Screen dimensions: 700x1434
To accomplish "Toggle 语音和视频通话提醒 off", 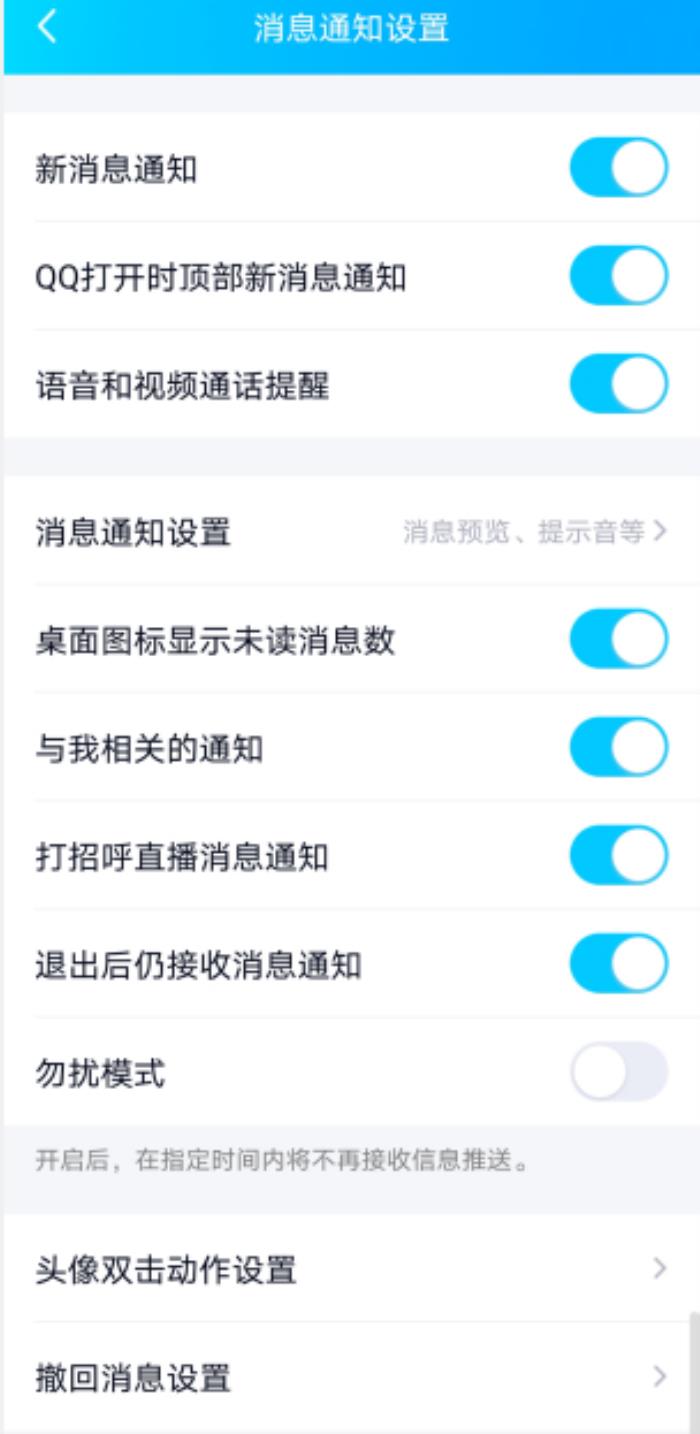I will click(x=618, y=384).
